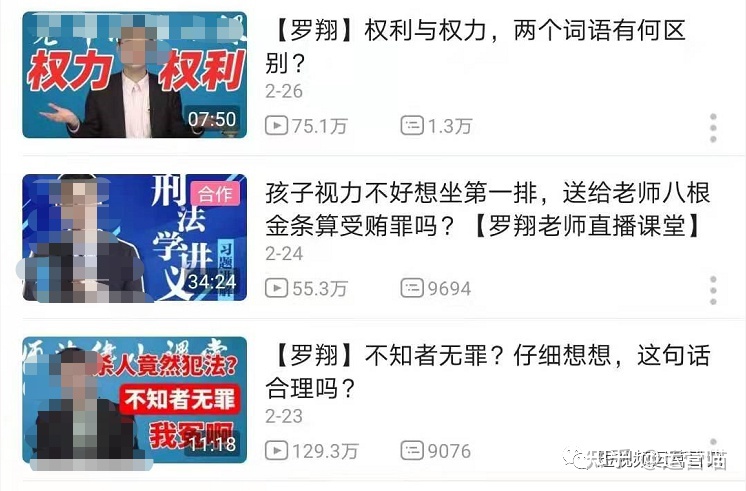Play the 34:24 刑法学讲义 video thumbnail
This screenshot has width=746, height=491.
(x=134, y=238)
